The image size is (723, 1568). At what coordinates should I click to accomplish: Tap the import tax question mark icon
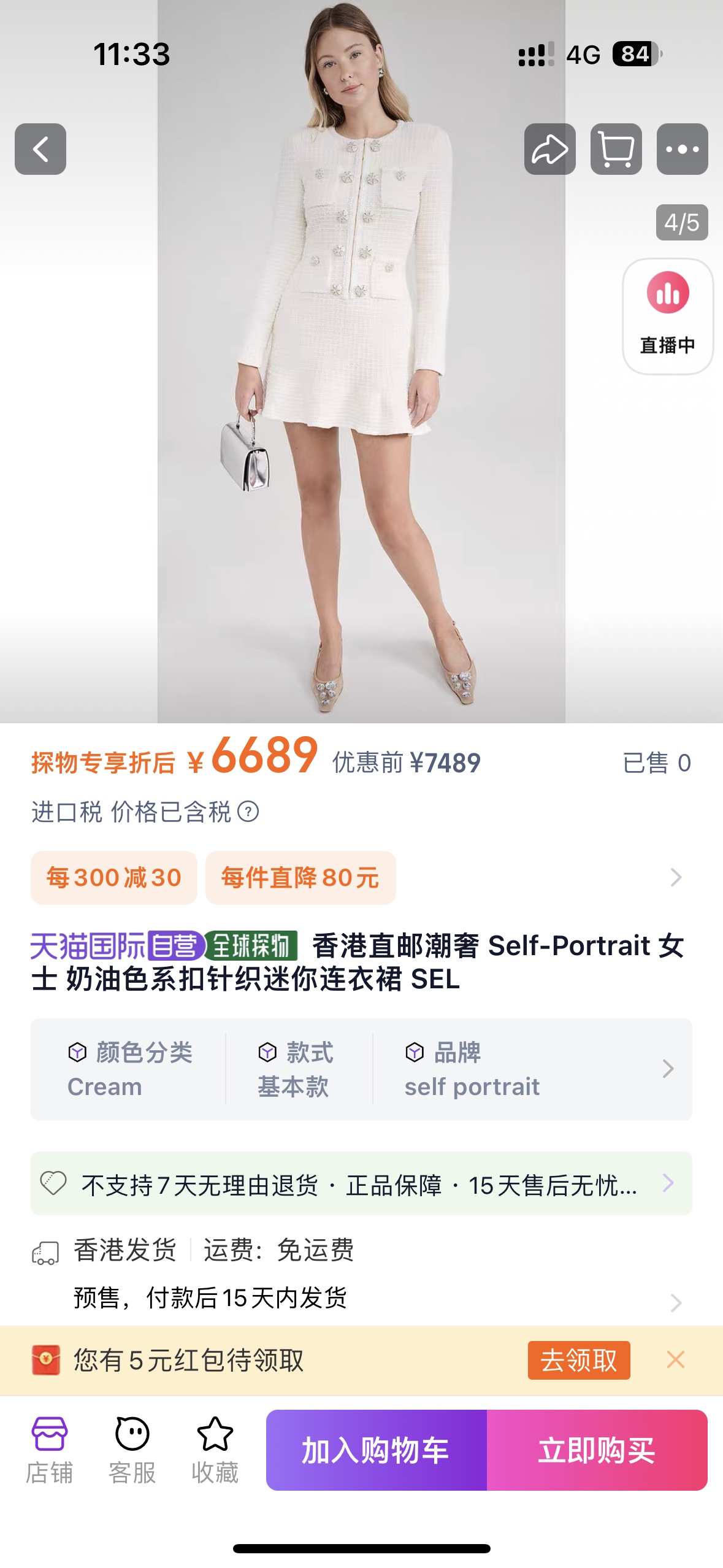pos(248,812)
